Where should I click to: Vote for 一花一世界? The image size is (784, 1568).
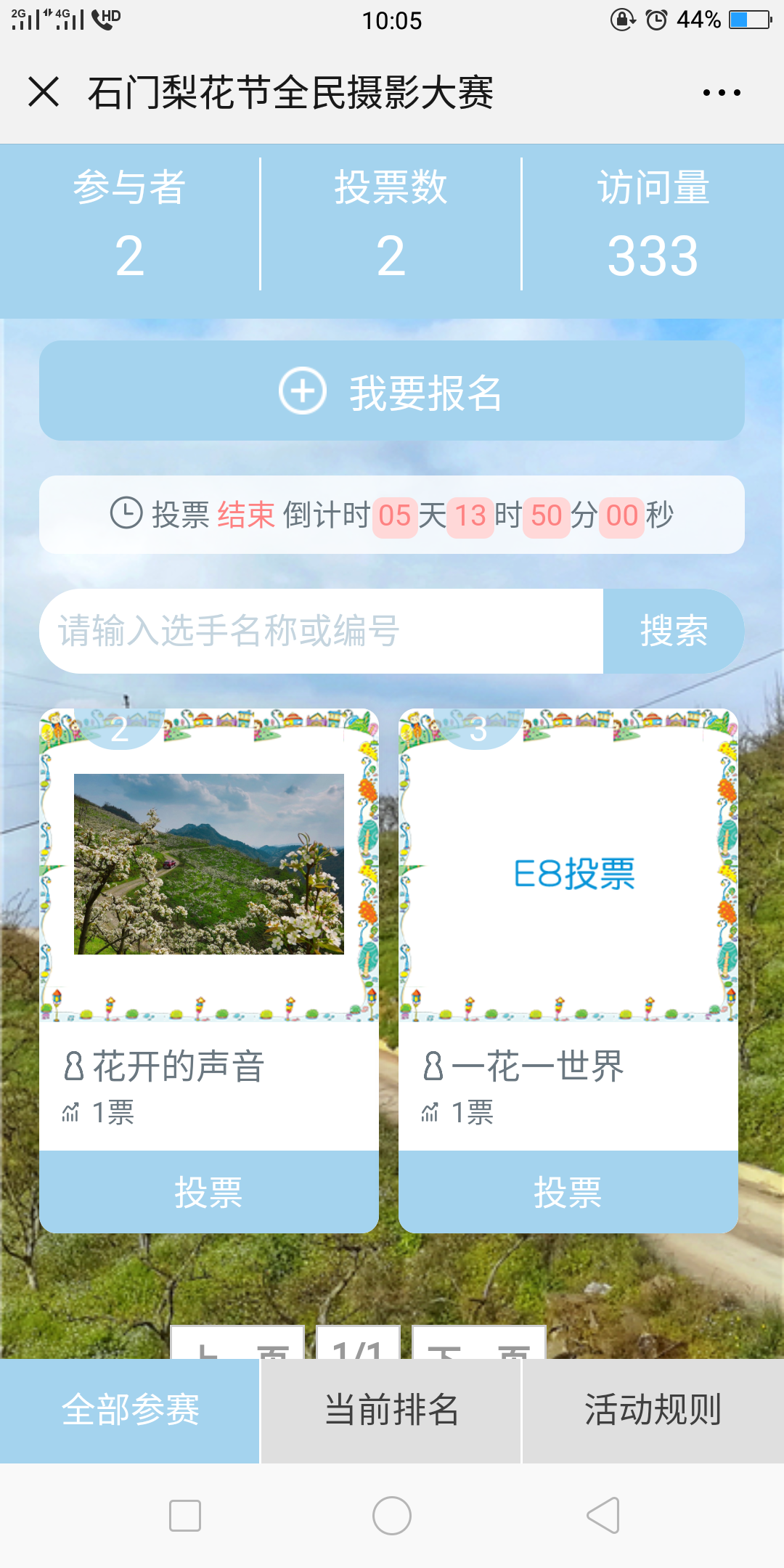point(568,1192)
